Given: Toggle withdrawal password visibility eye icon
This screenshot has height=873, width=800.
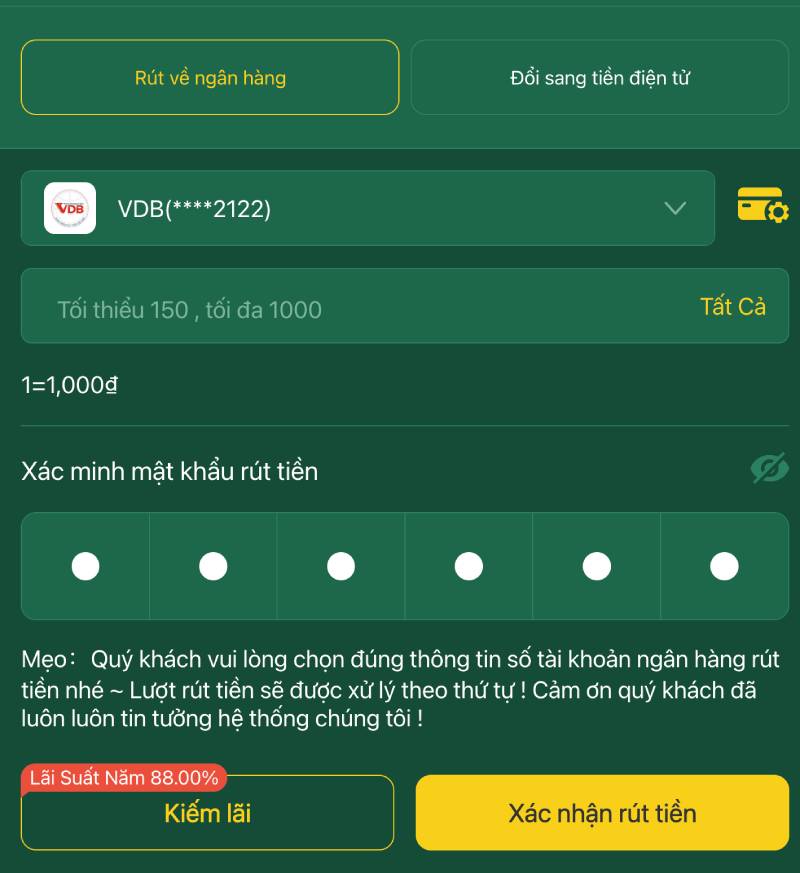Looking at the screenshot, I should 769,468.
